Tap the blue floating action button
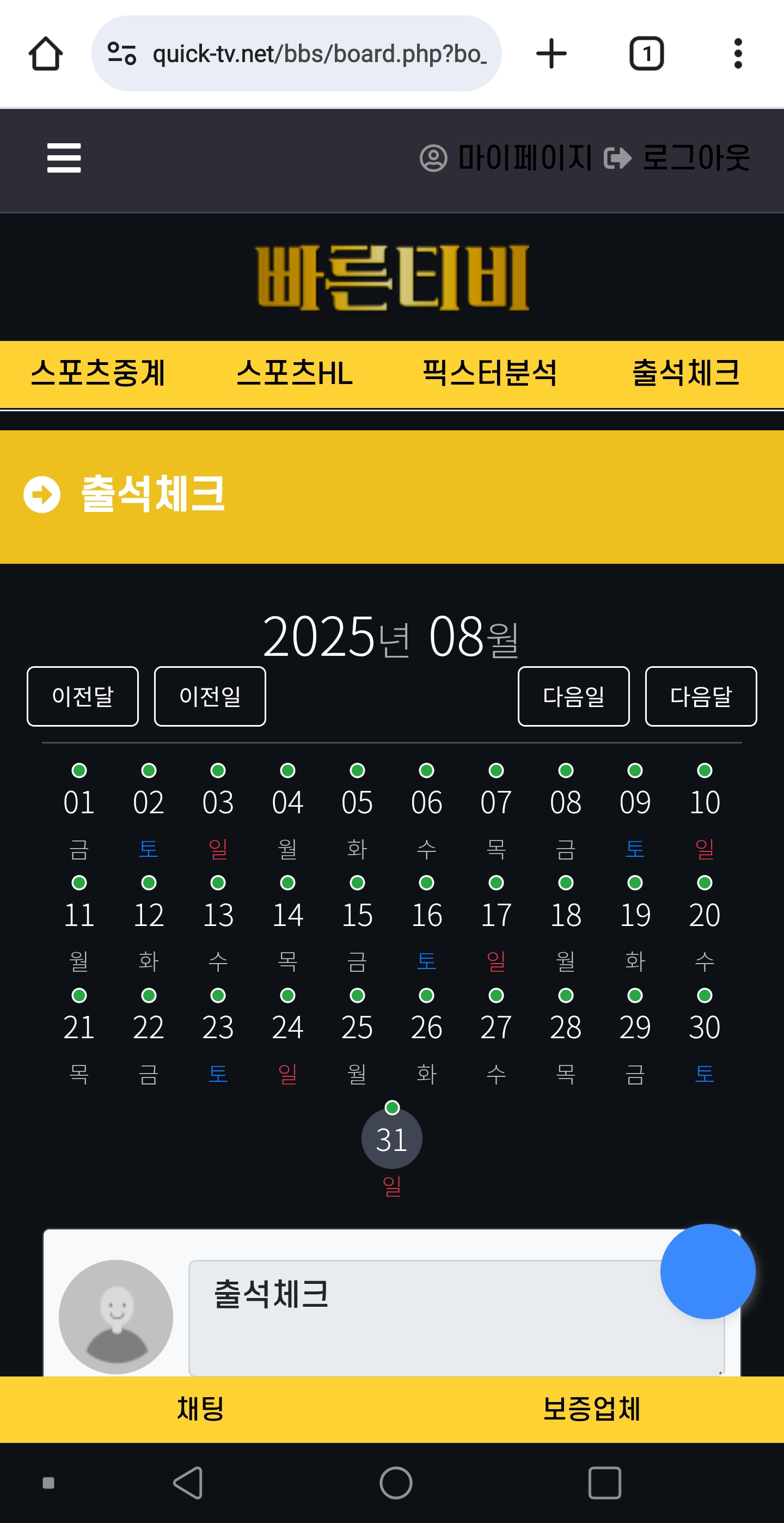 [x=708, y=1271]
